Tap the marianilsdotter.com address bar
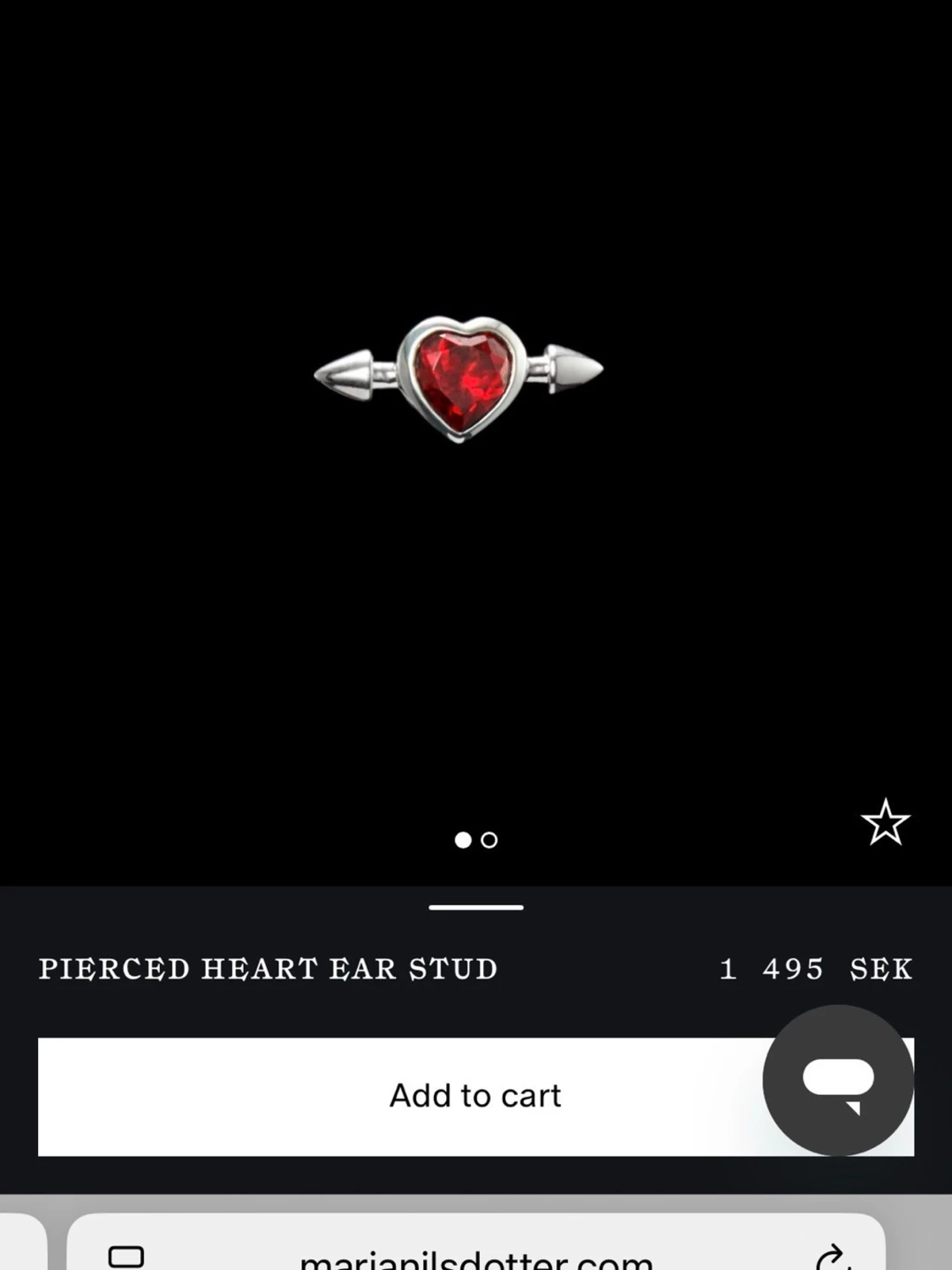Image resolution: width=952 pixels, height=1270 pixels. (x=476, y=1258)
